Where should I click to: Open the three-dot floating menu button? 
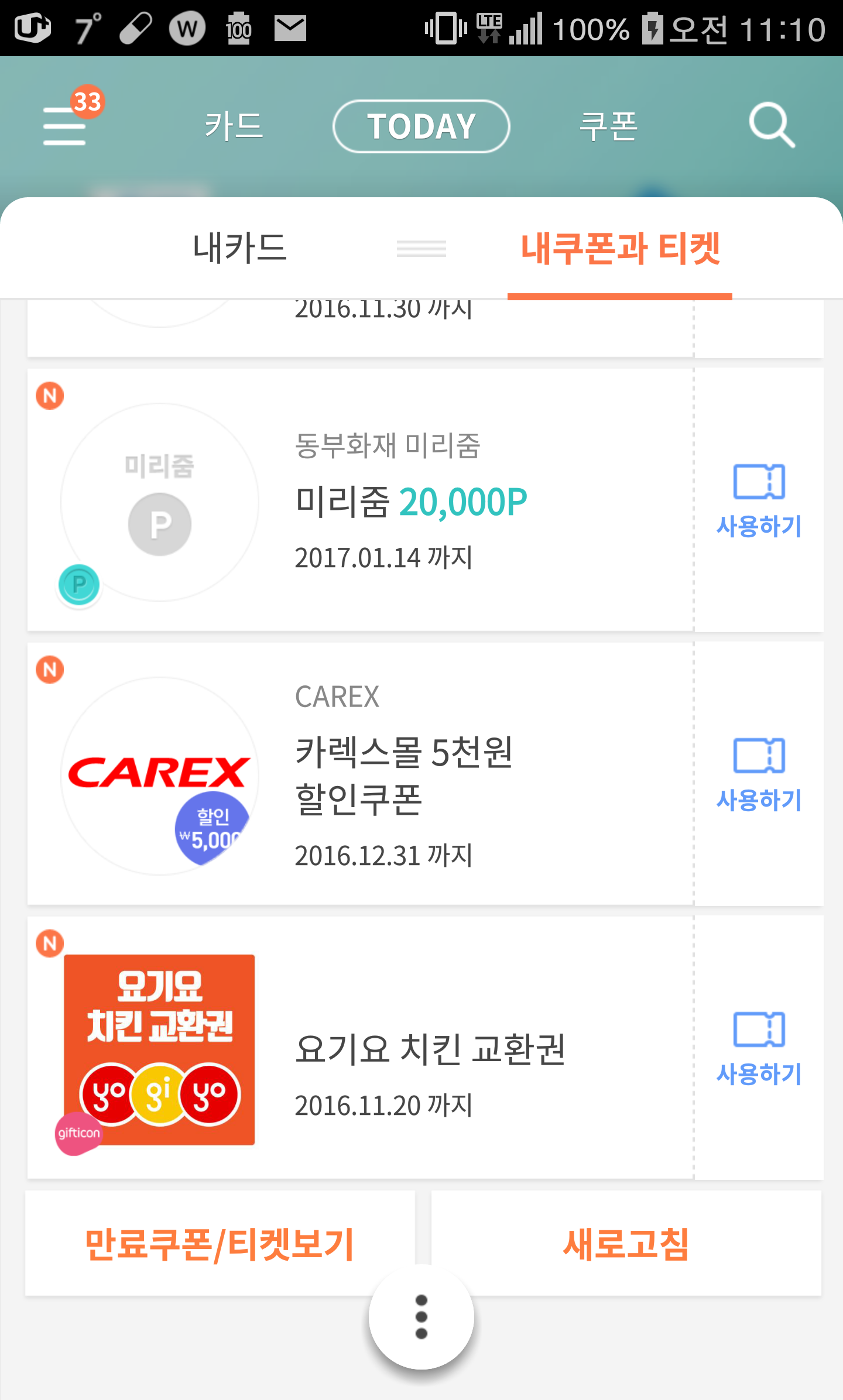point(421,1317)
